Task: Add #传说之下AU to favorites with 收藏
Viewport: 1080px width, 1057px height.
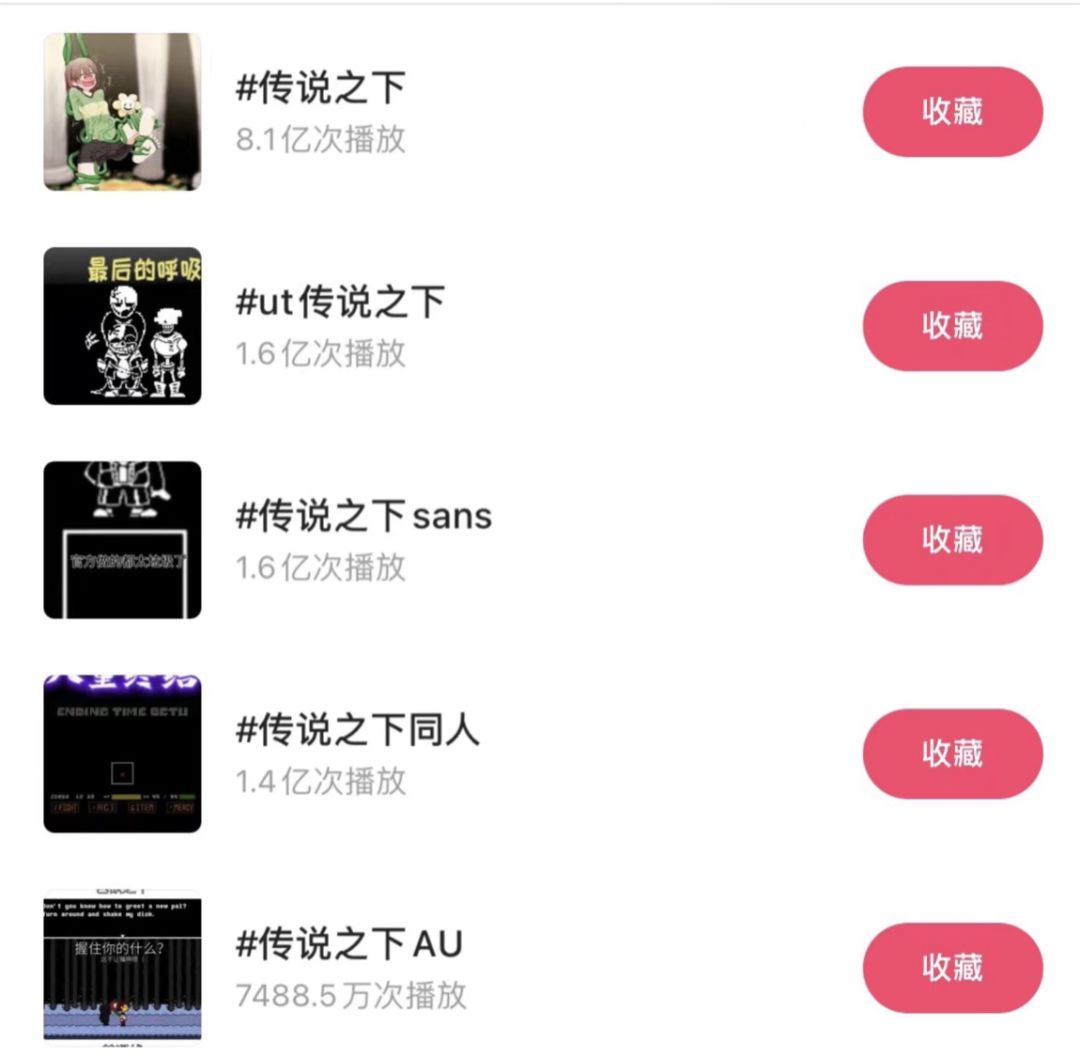Action: coord(952,968)
